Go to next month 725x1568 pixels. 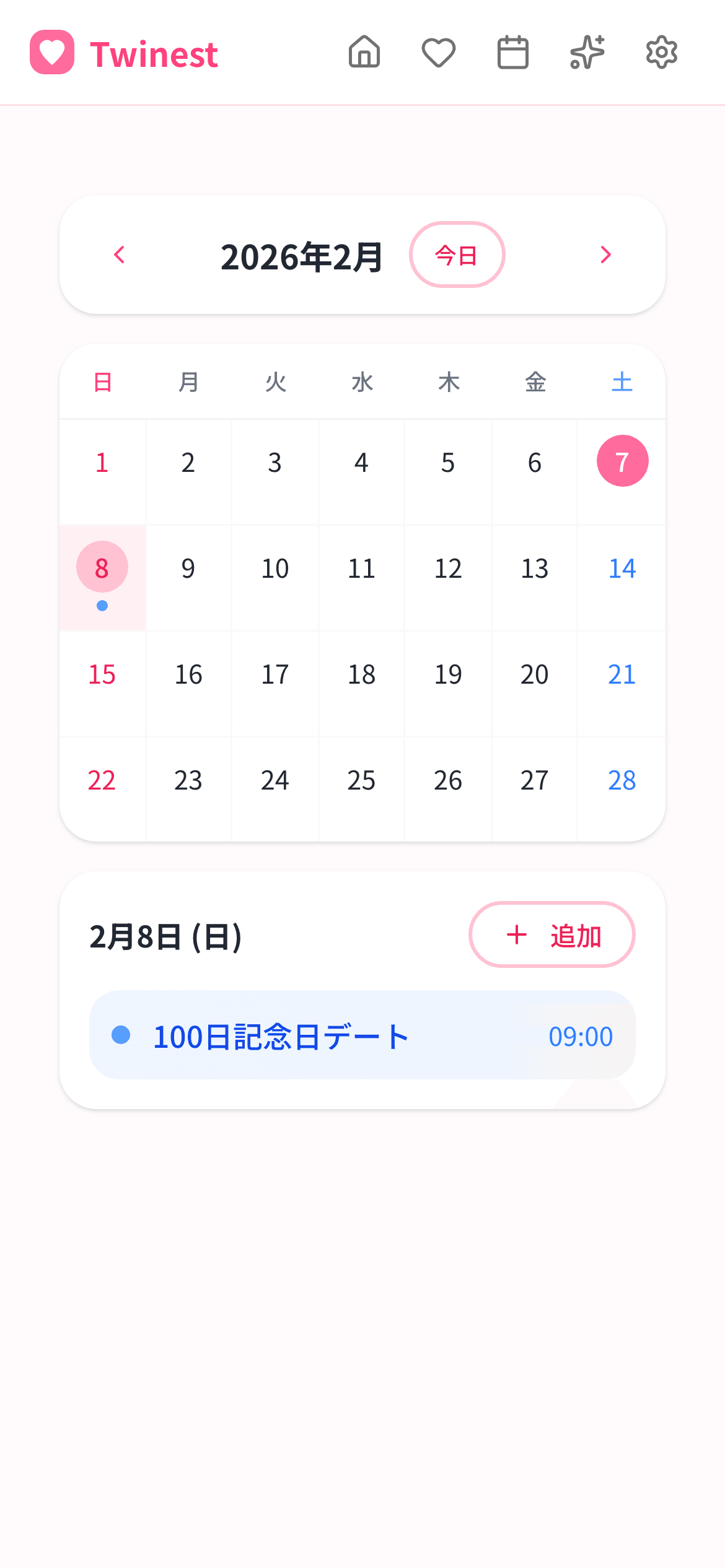coord(605,255)
